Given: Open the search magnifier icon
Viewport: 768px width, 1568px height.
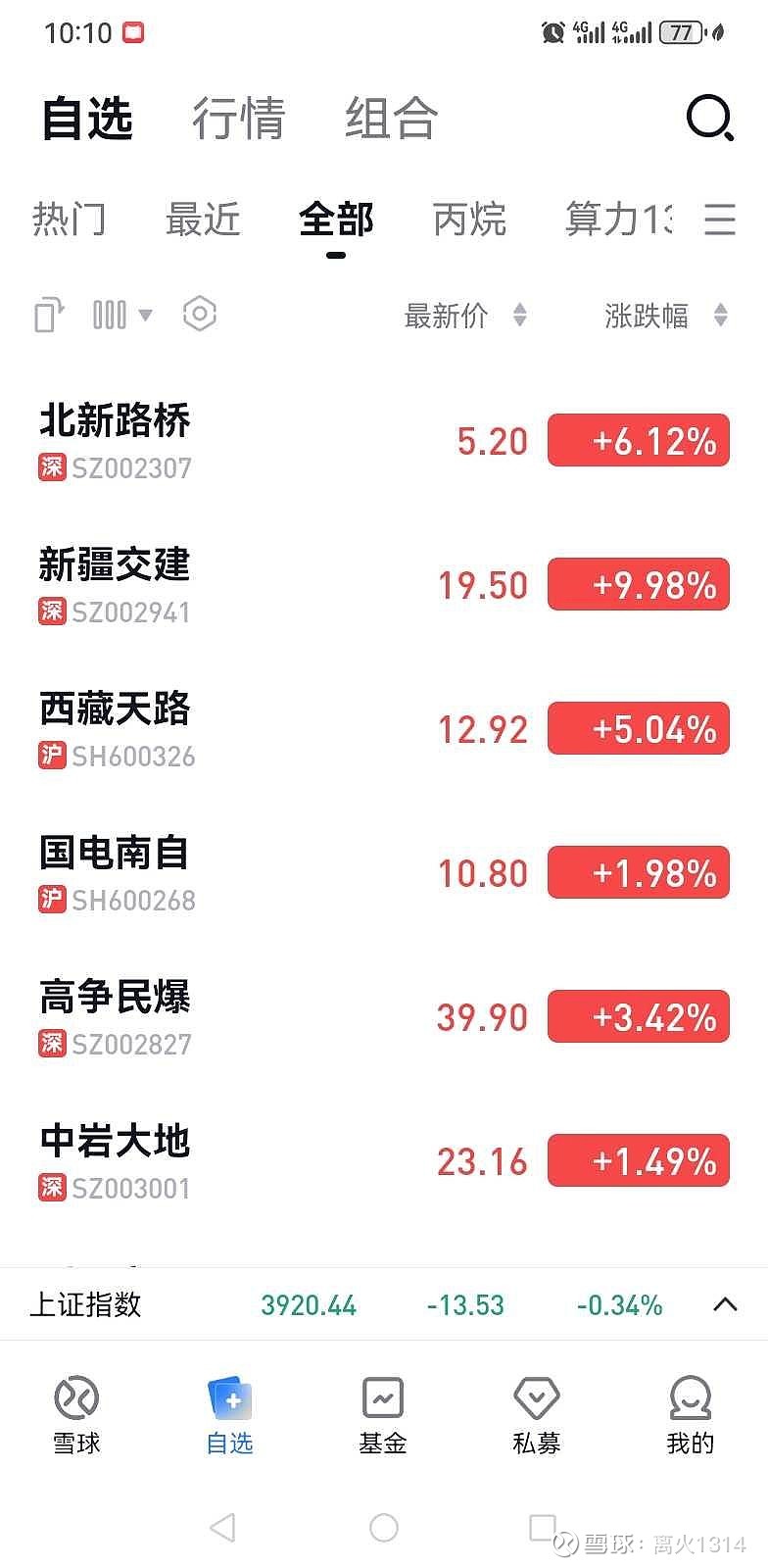Looking at the screenshot, I should [x=709, y=119].
